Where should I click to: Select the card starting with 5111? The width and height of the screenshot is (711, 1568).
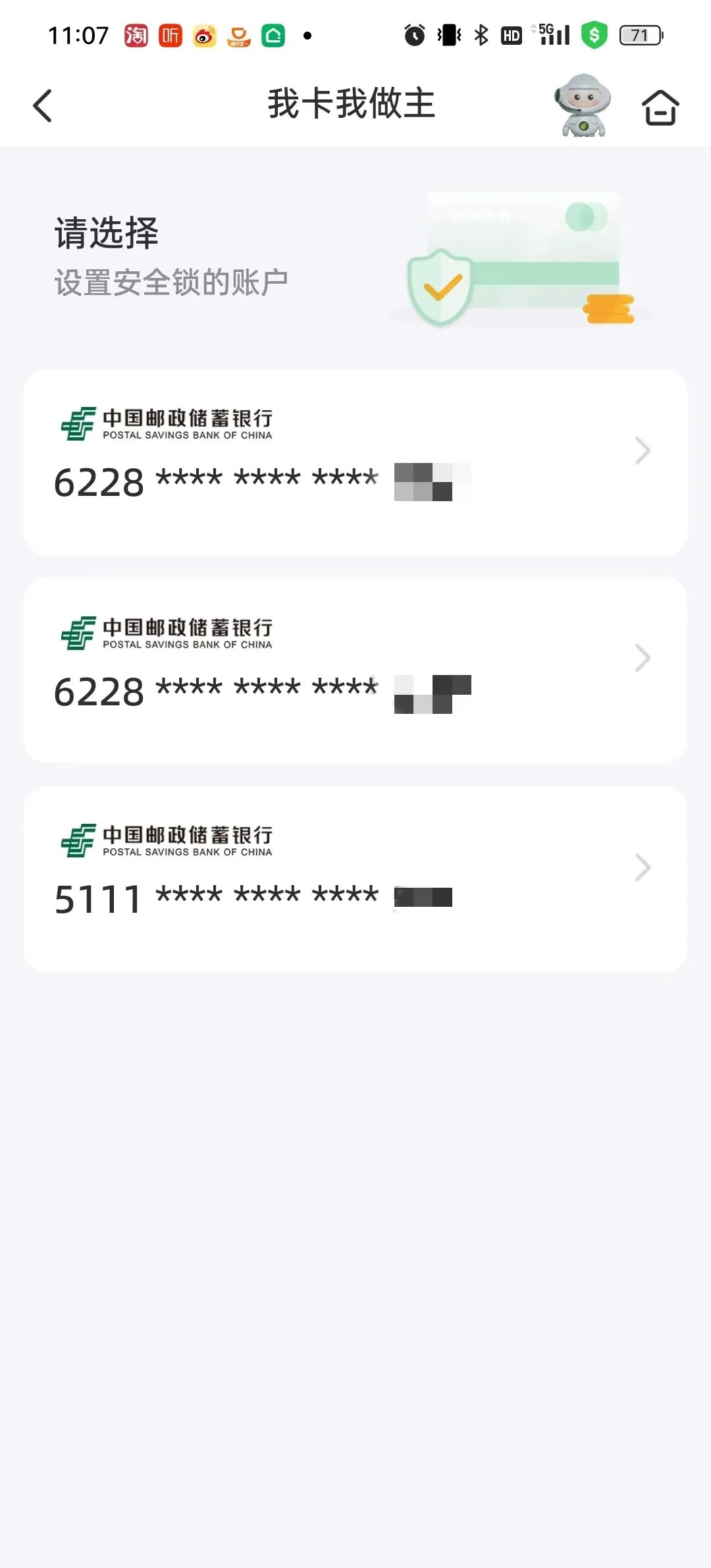[x=355, y=879]
